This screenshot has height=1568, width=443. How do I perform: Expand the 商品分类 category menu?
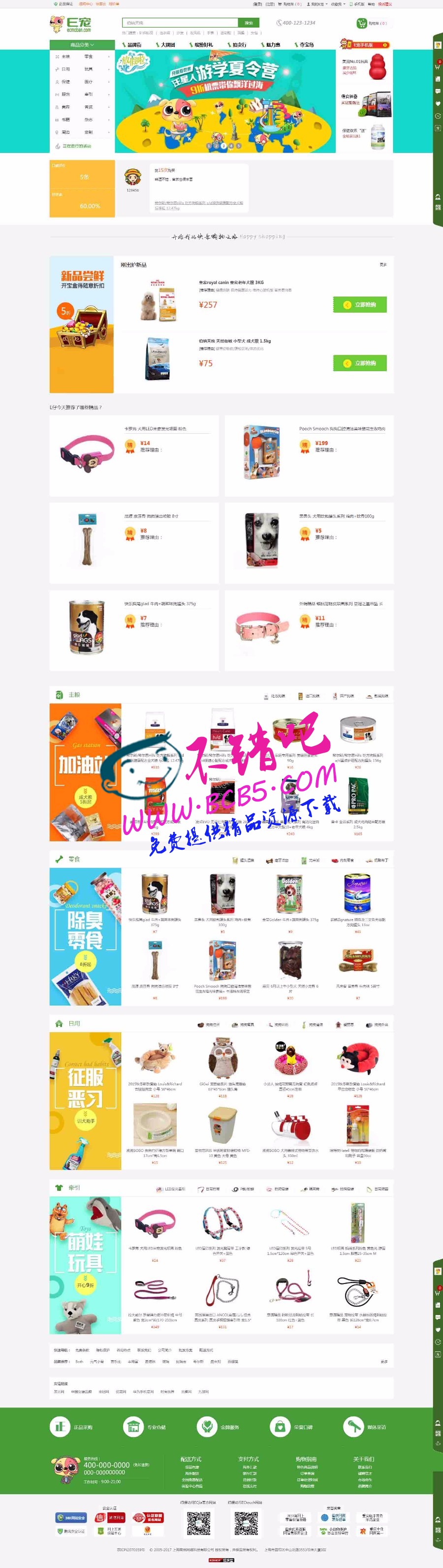click(x=82, y=44)
